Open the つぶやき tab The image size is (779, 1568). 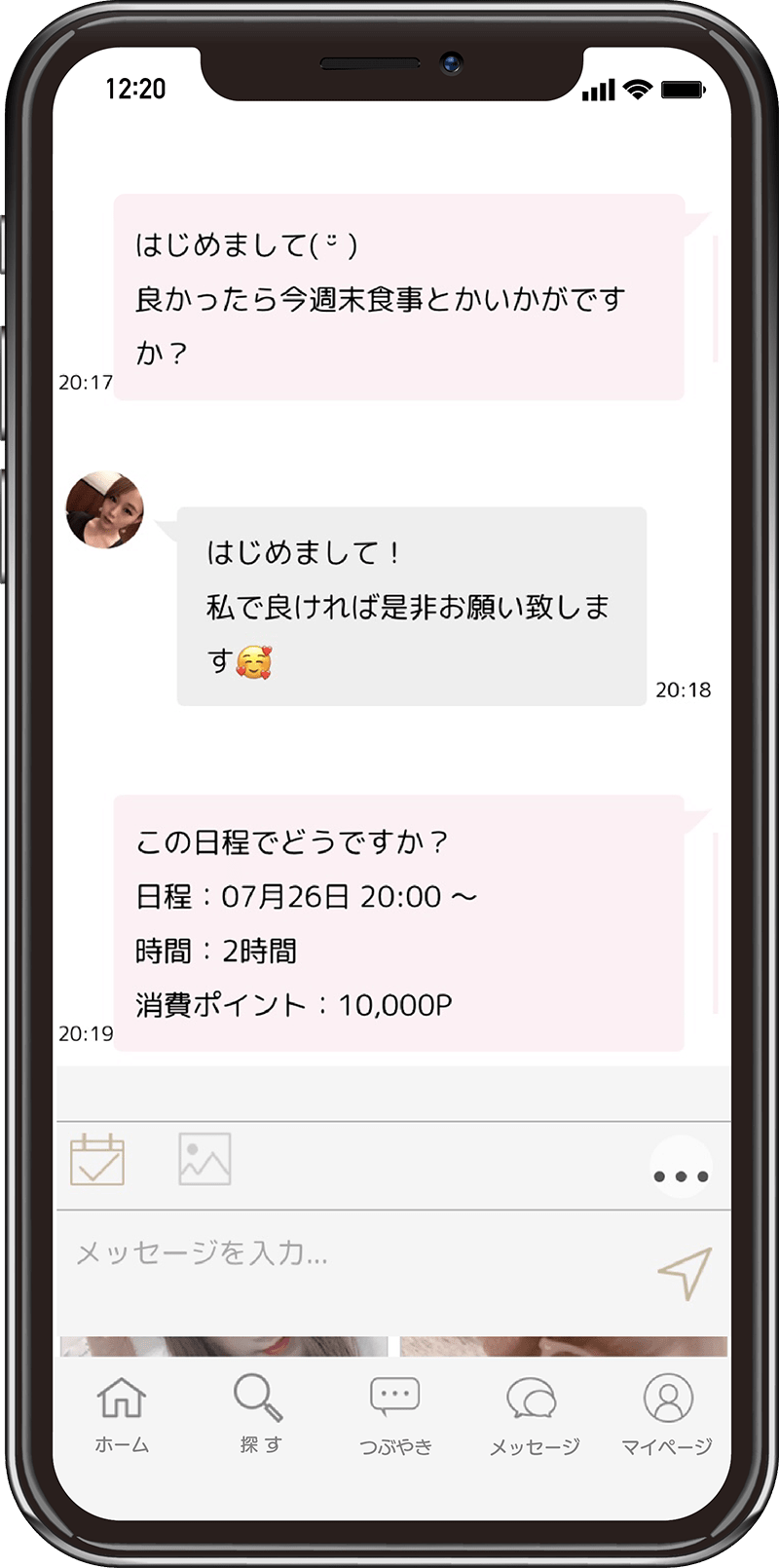click(395, 1414)
